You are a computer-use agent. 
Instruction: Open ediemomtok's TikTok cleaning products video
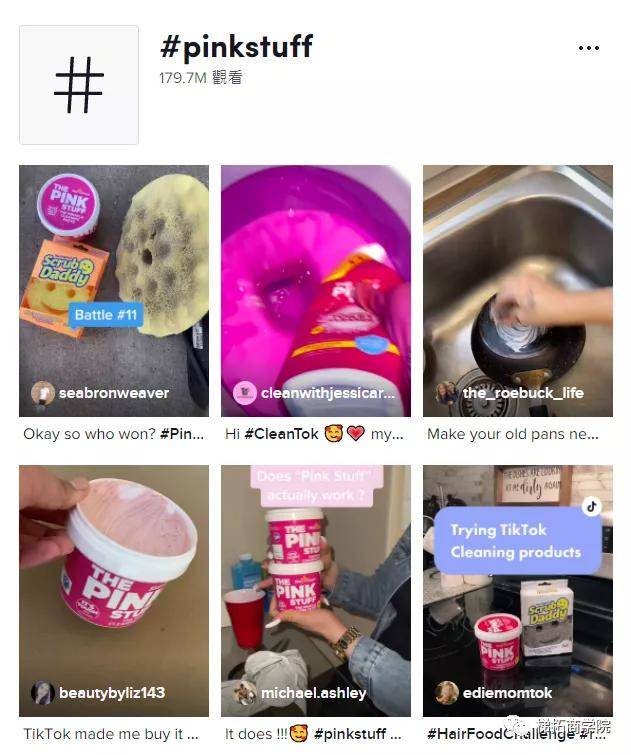[x=517, y=590]
